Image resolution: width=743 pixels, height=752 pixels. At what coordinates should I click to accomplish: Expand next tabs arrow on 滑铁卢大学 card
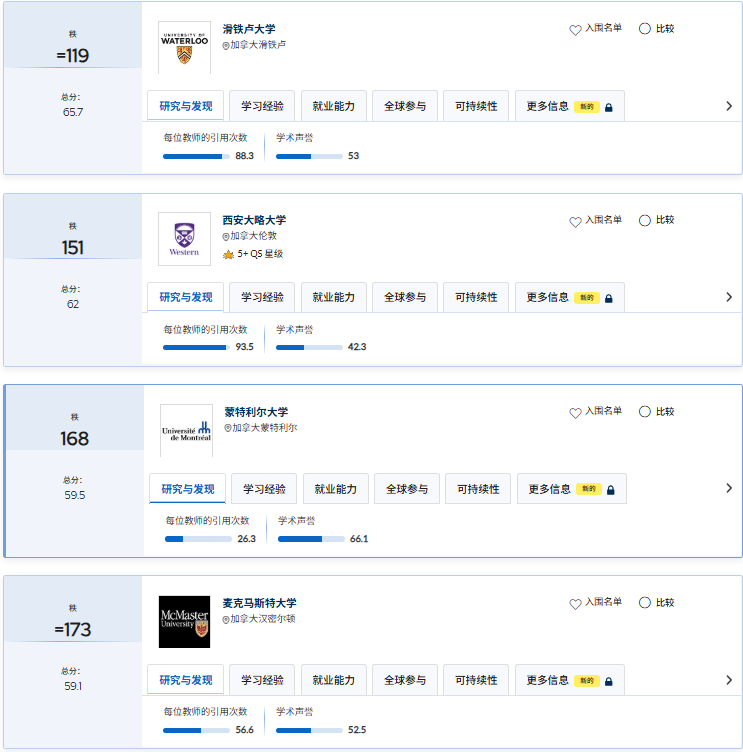tap(728, 106)
